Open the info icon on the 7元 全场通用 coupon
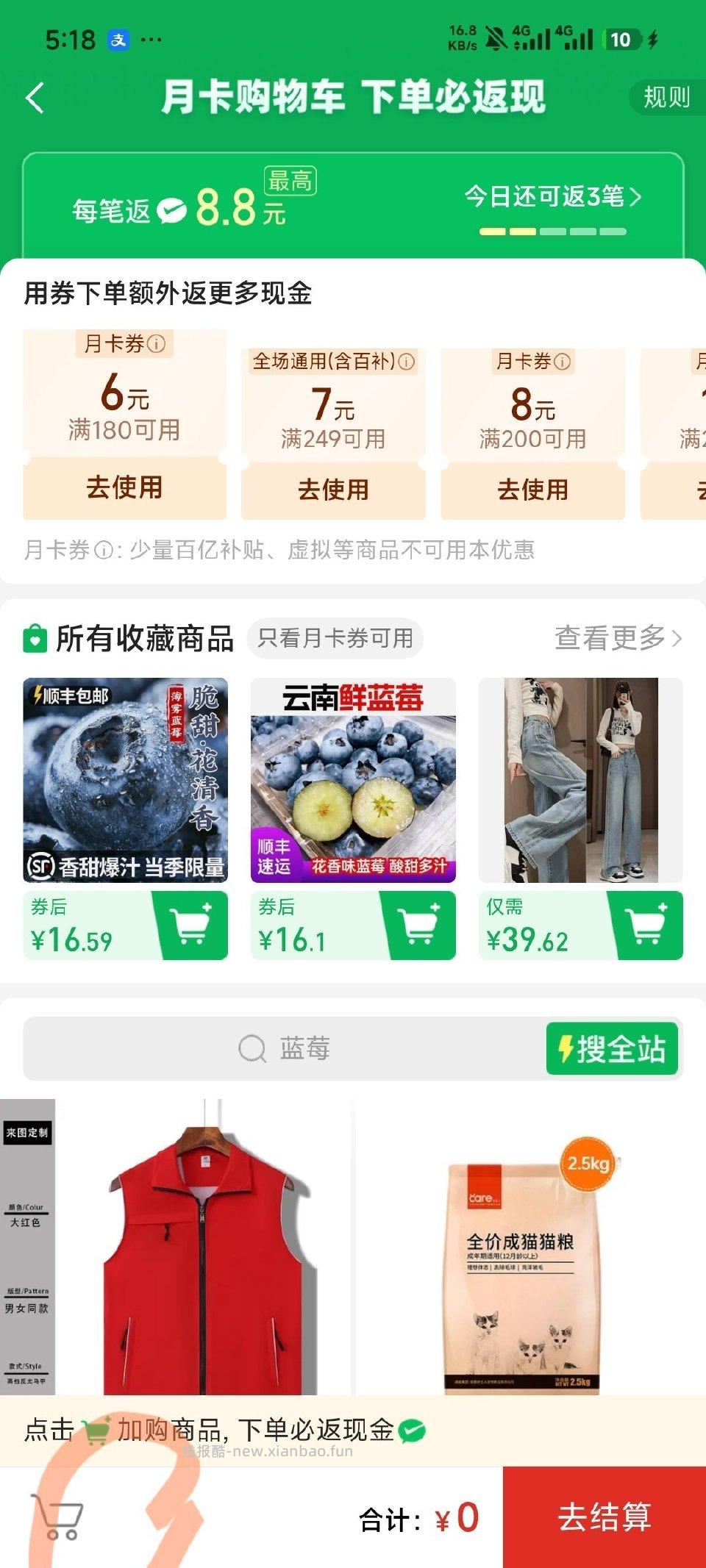 (x=407, y=362)
